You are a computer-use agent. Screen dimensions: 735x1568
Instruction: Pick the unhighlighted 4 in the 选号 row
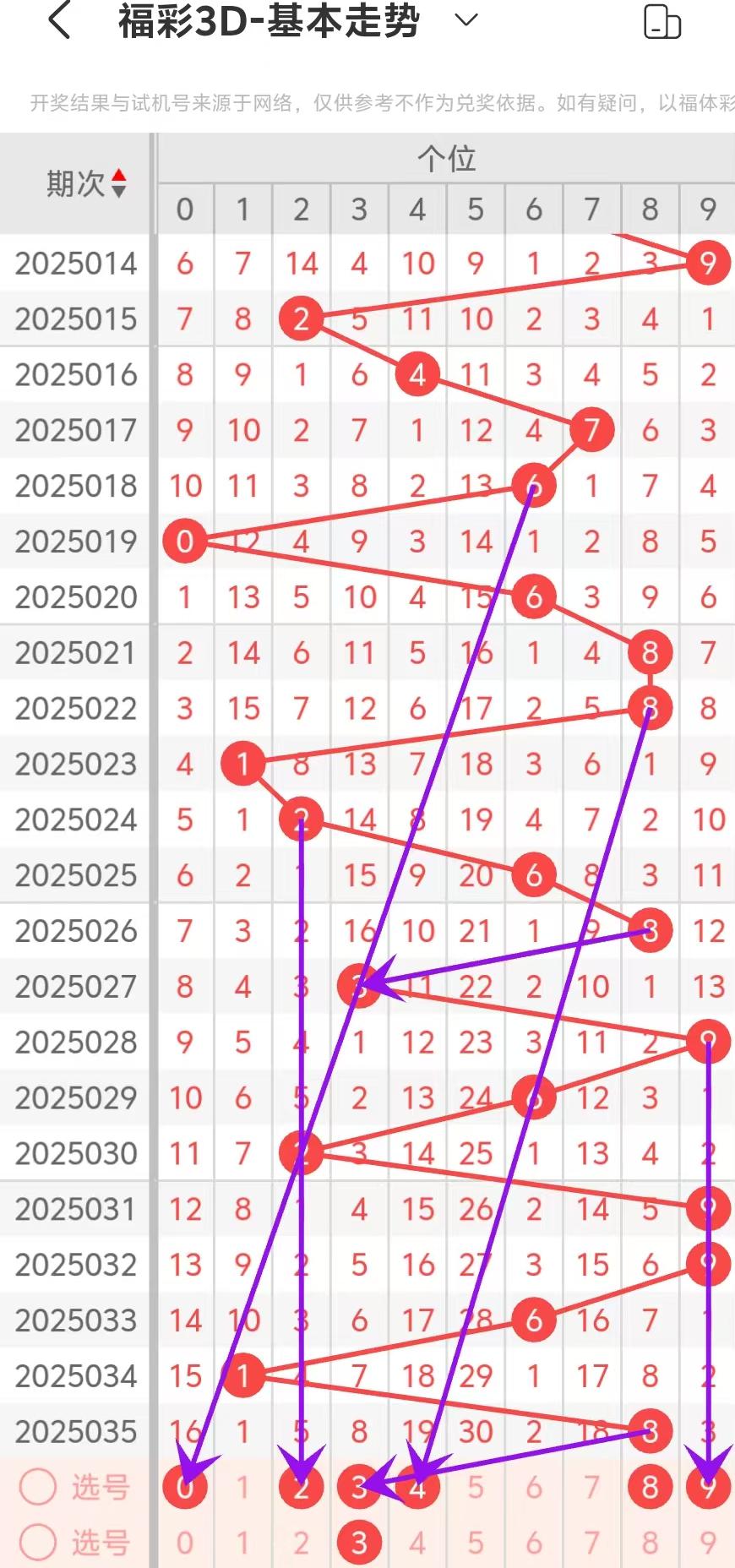[417, 1543]
